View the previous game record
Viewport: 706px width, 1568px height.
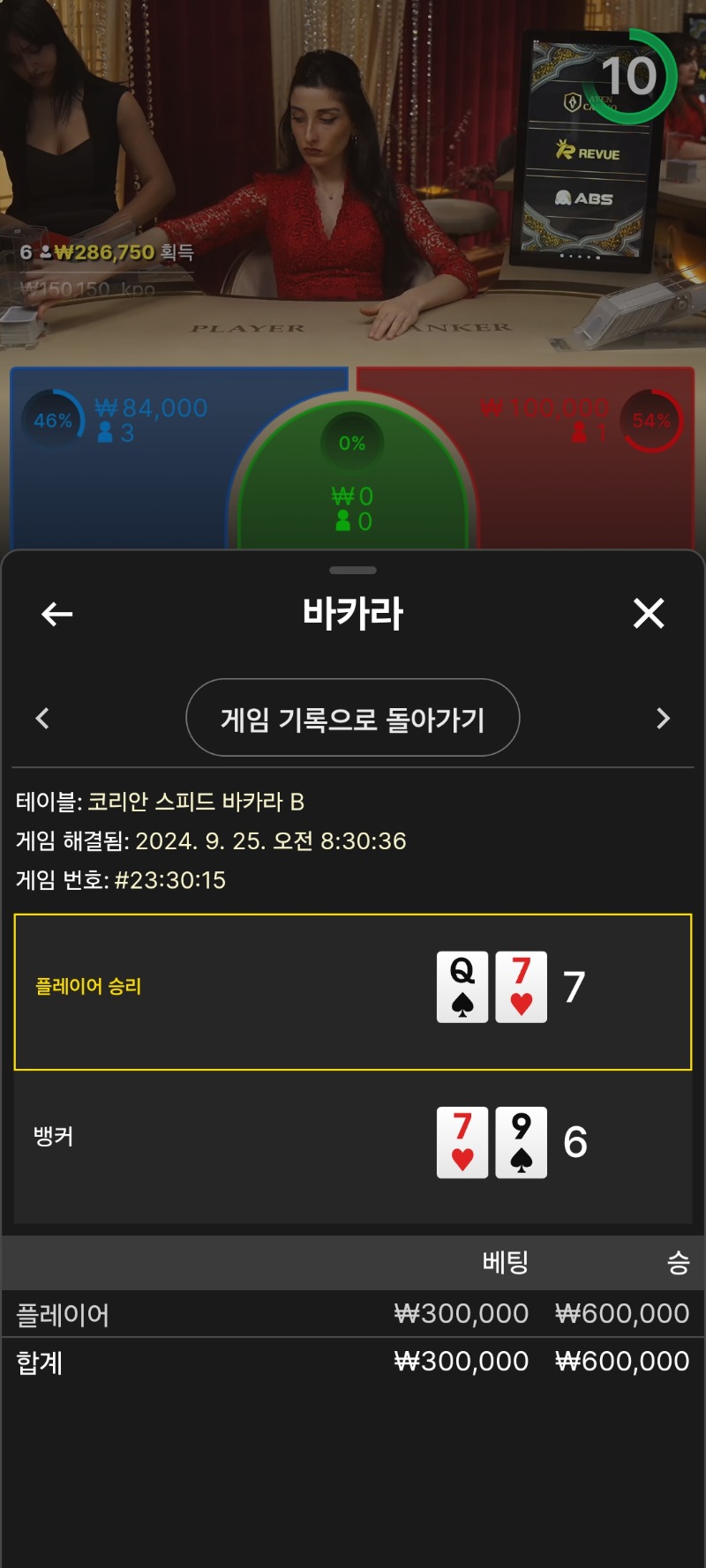[42, 719]
